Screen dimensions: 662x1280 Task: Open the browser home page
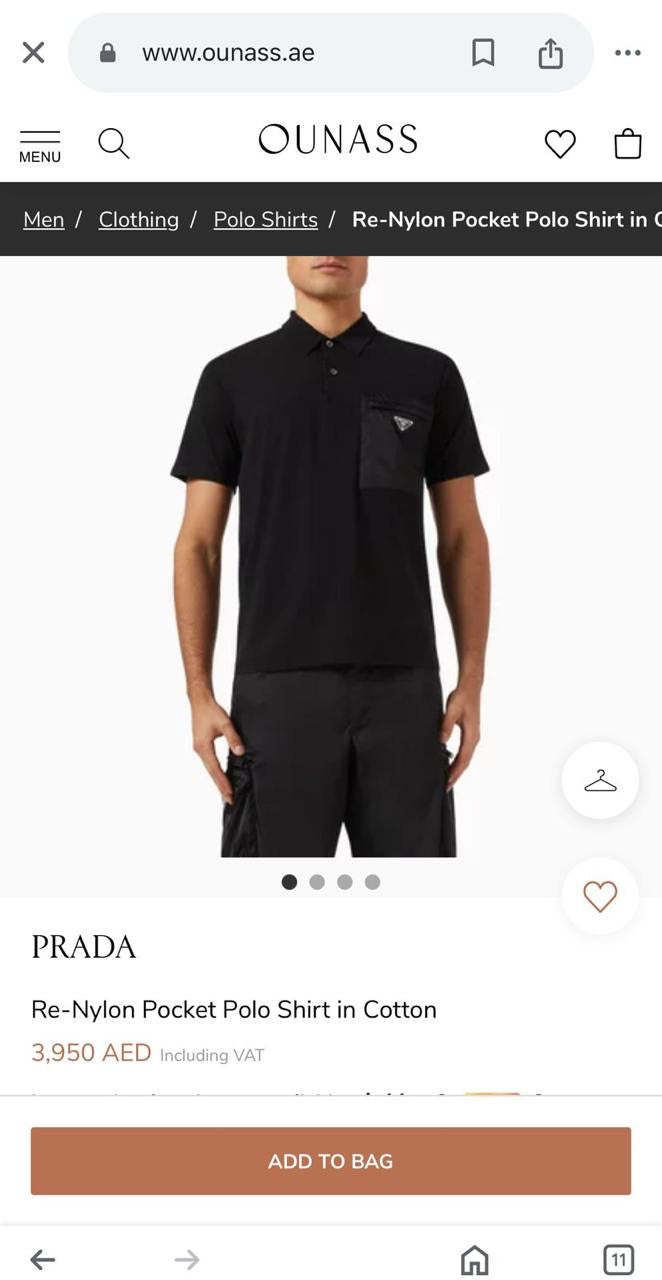(475, 1259)
